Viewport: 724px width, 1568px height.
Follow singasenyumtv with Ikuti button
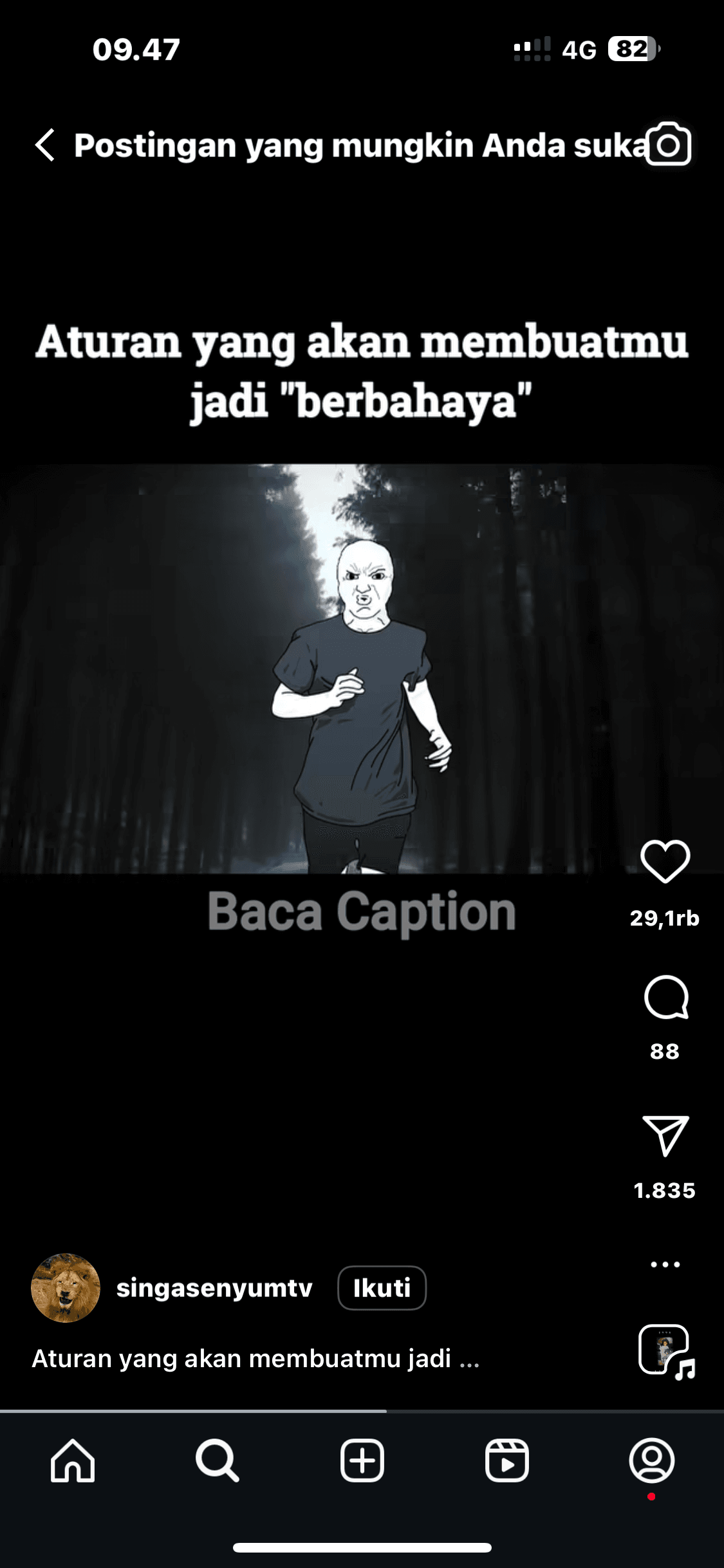tap(382, 1288)
